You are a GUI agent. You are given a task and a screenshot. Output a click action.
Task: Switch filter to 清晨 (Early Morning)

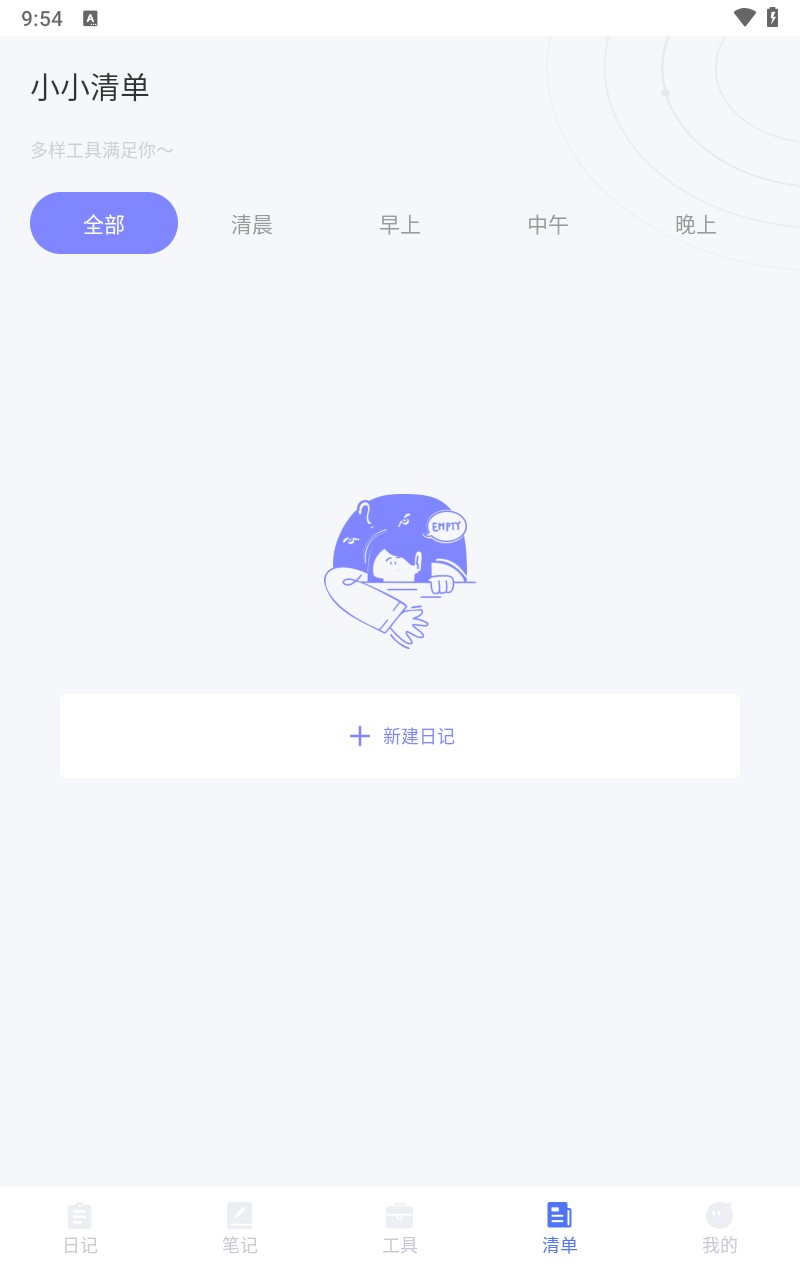(x=251, y=224)
